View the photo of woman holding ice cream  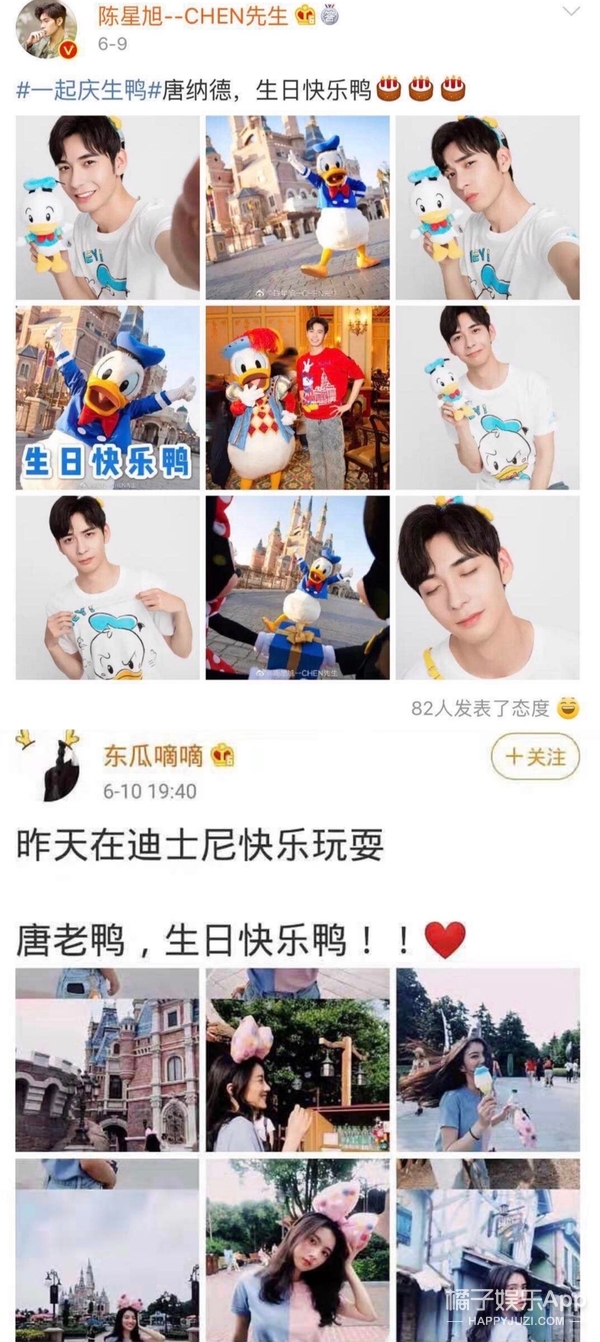(487, 1059)
